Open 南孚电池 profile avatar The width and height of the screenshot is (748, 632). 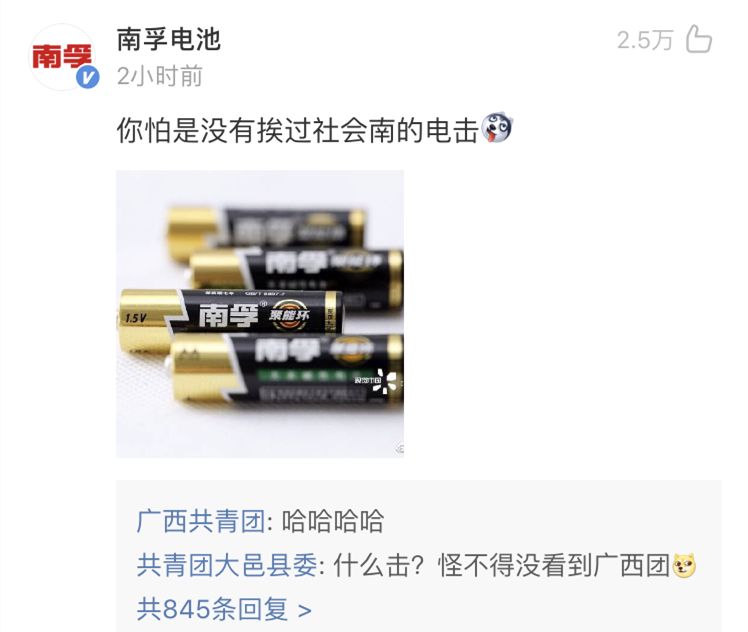64,56
